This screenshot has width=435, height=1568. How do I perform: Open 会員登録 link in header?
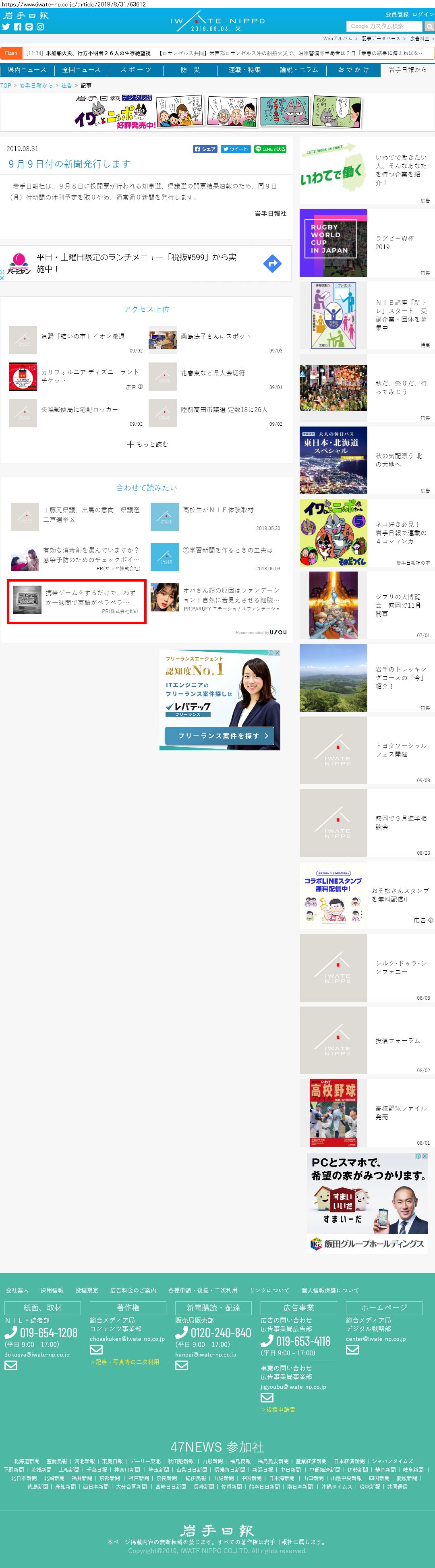click(x=397, y=14)
